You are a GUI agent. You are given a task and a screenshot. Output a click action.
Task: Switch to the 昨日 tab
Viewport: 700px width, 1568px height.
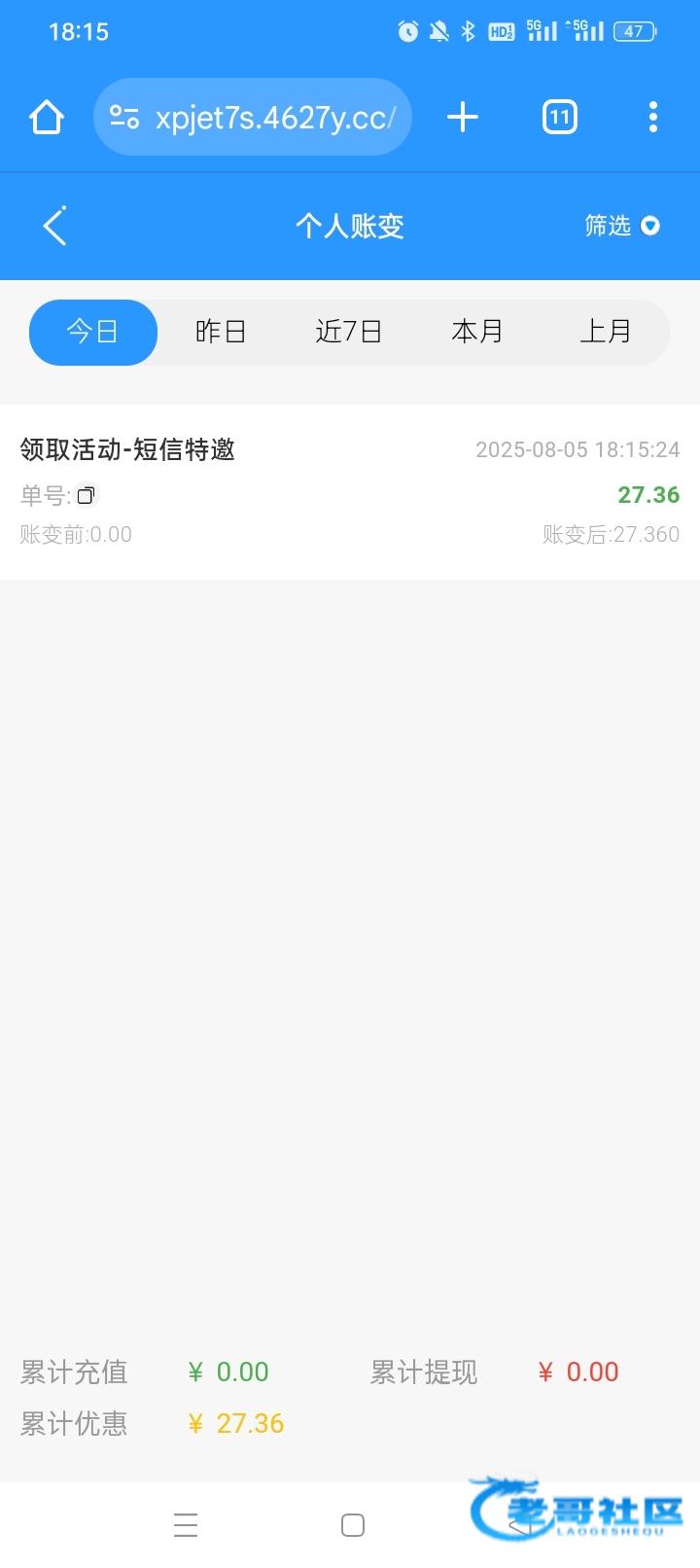(x=221, y=332)
